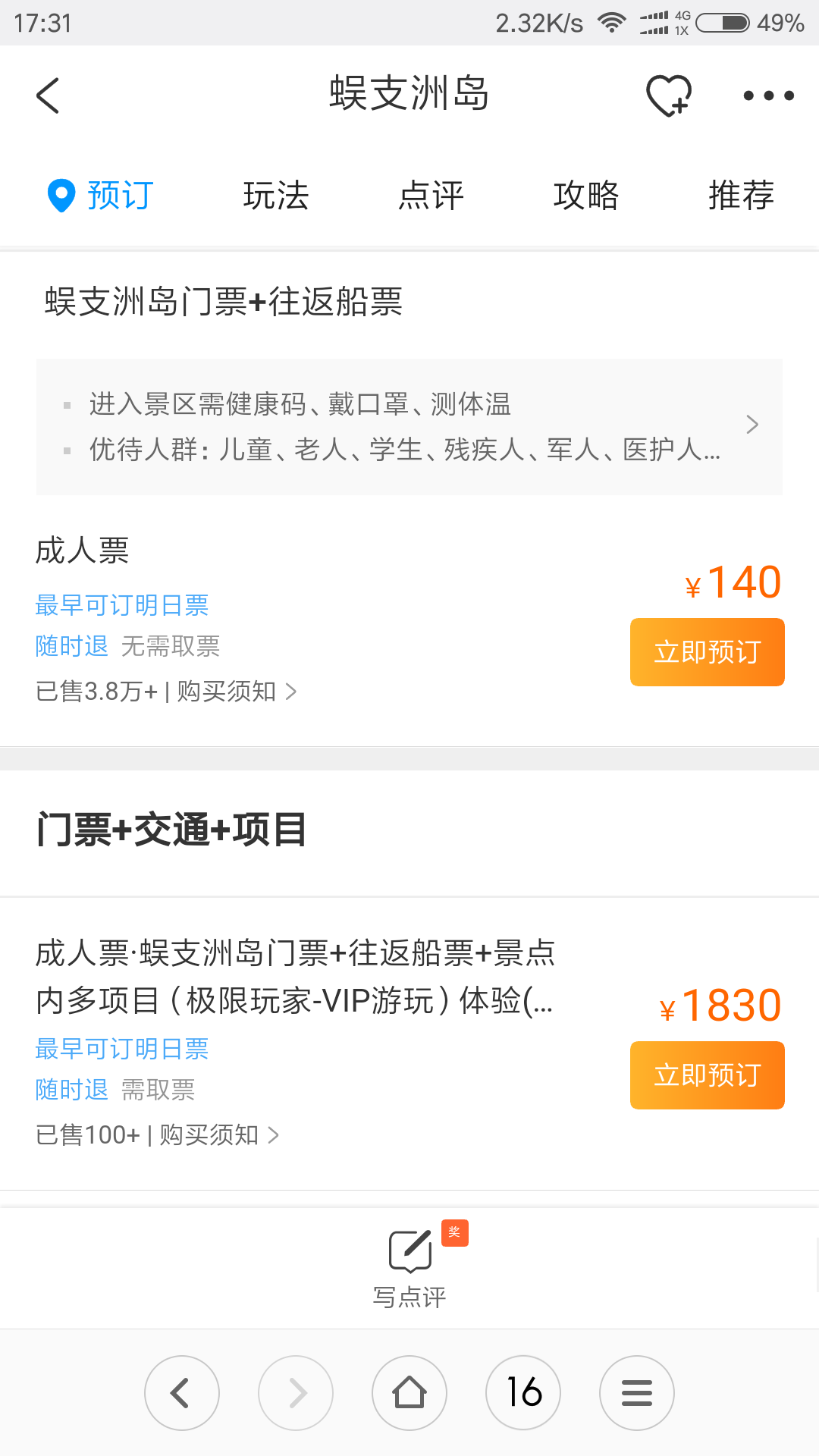Switch to the 玩法 tab
Image resolution: width=819 pixels, height=1456 pixels.
tap(276, 196)
